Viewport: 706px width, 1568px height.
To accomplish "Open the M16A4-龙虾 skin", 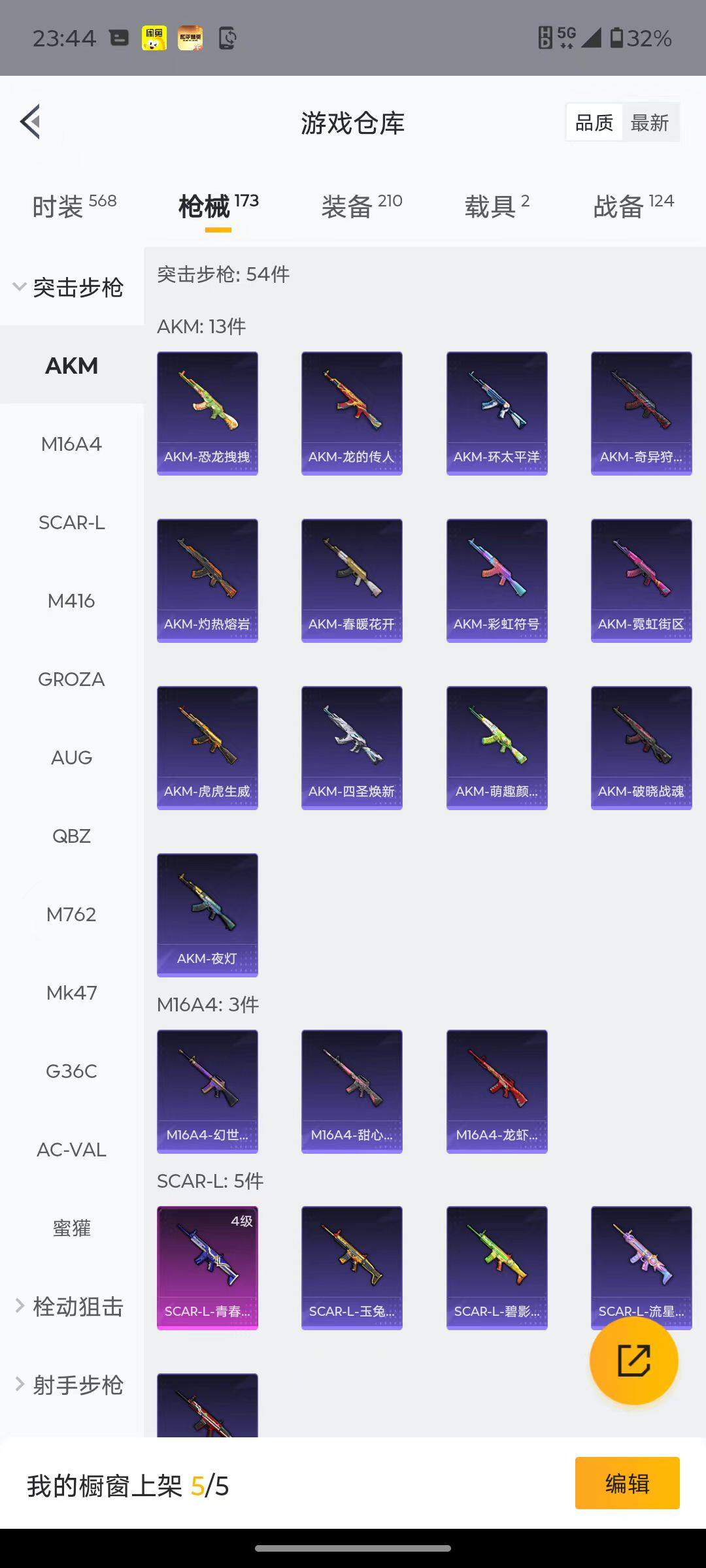I will [497, 1091].
